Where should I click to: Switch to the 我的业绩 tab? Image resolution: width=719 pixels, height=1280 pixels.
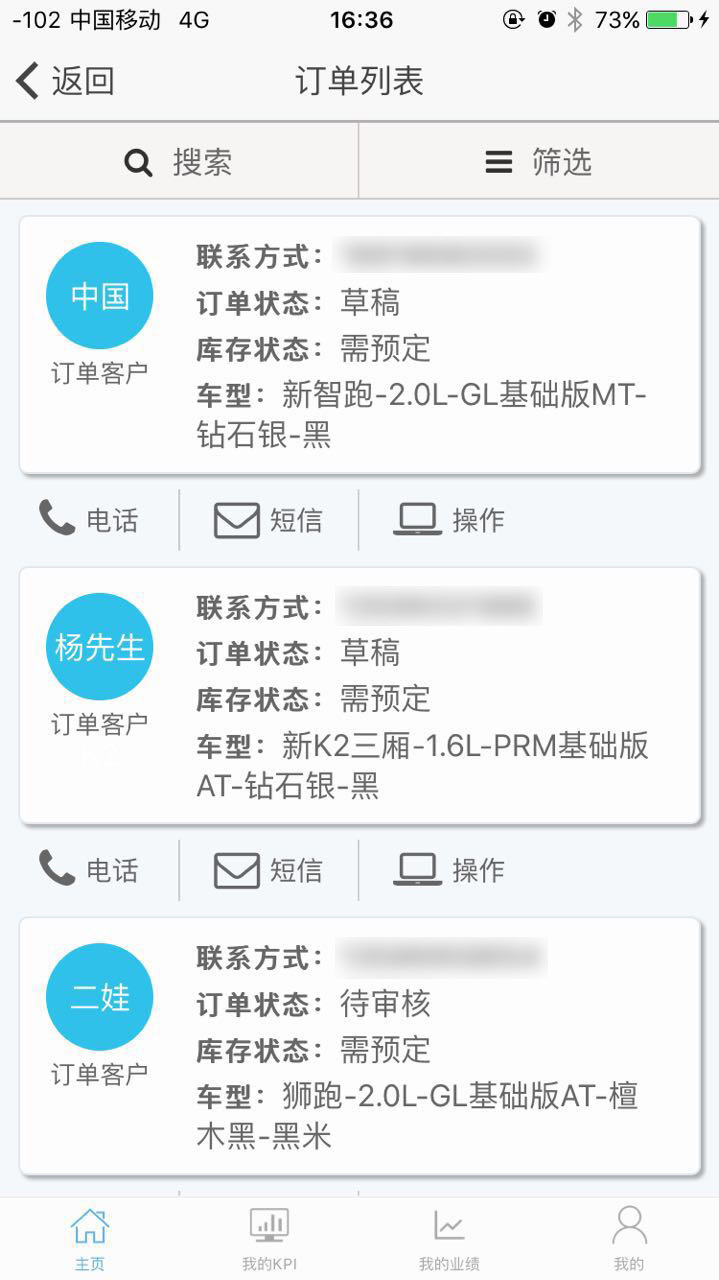point(449,1239)
